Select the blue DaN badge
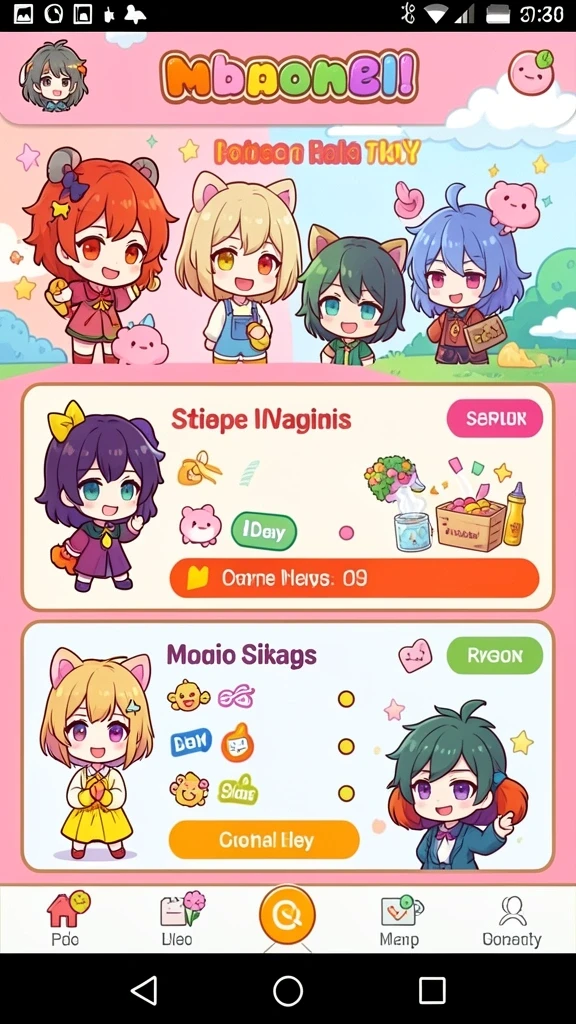Image resolution: width=576 pixels, height=1024 pixels. [191, 742]
